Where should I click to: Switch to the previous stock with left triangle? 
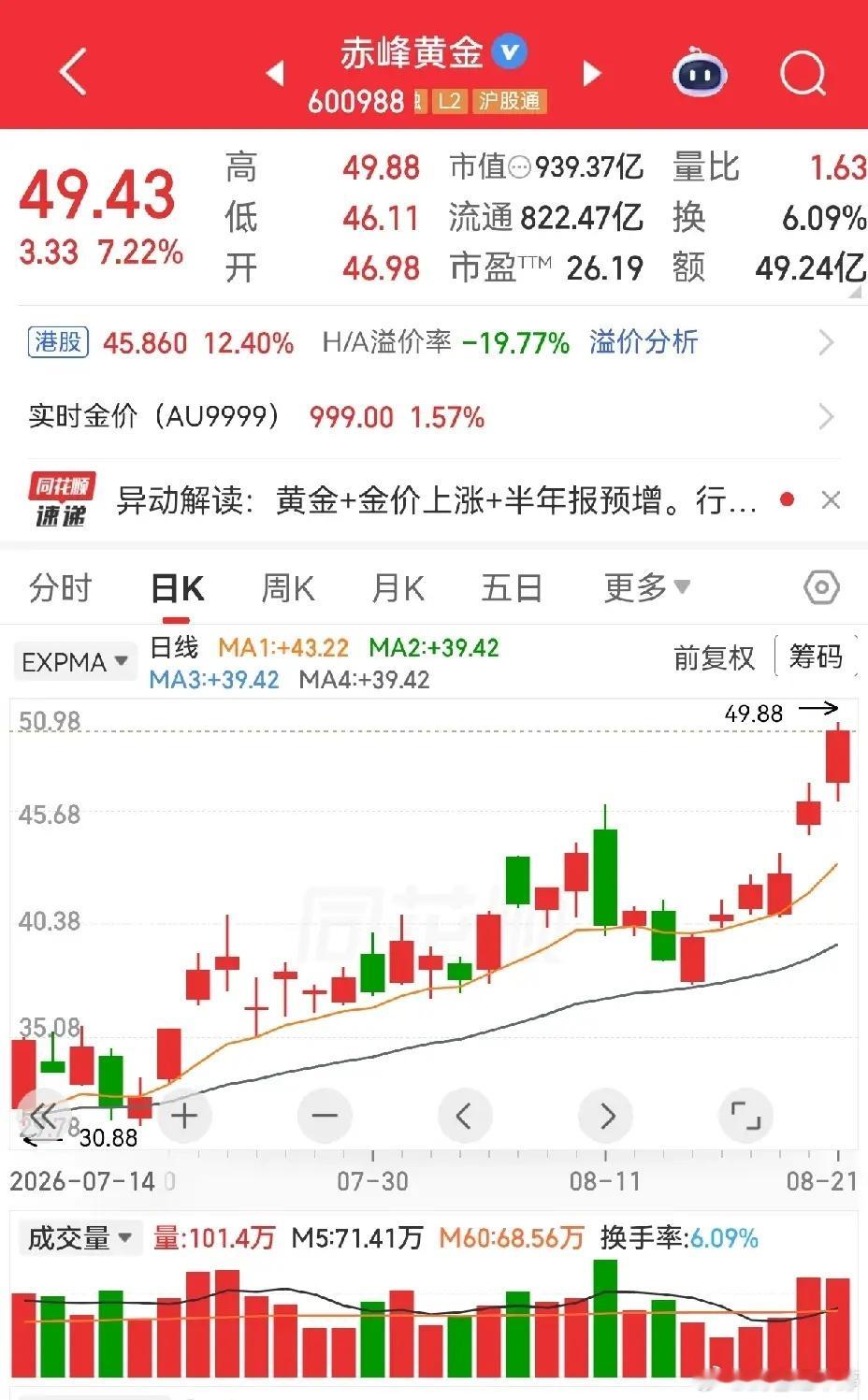click(275, 72)
